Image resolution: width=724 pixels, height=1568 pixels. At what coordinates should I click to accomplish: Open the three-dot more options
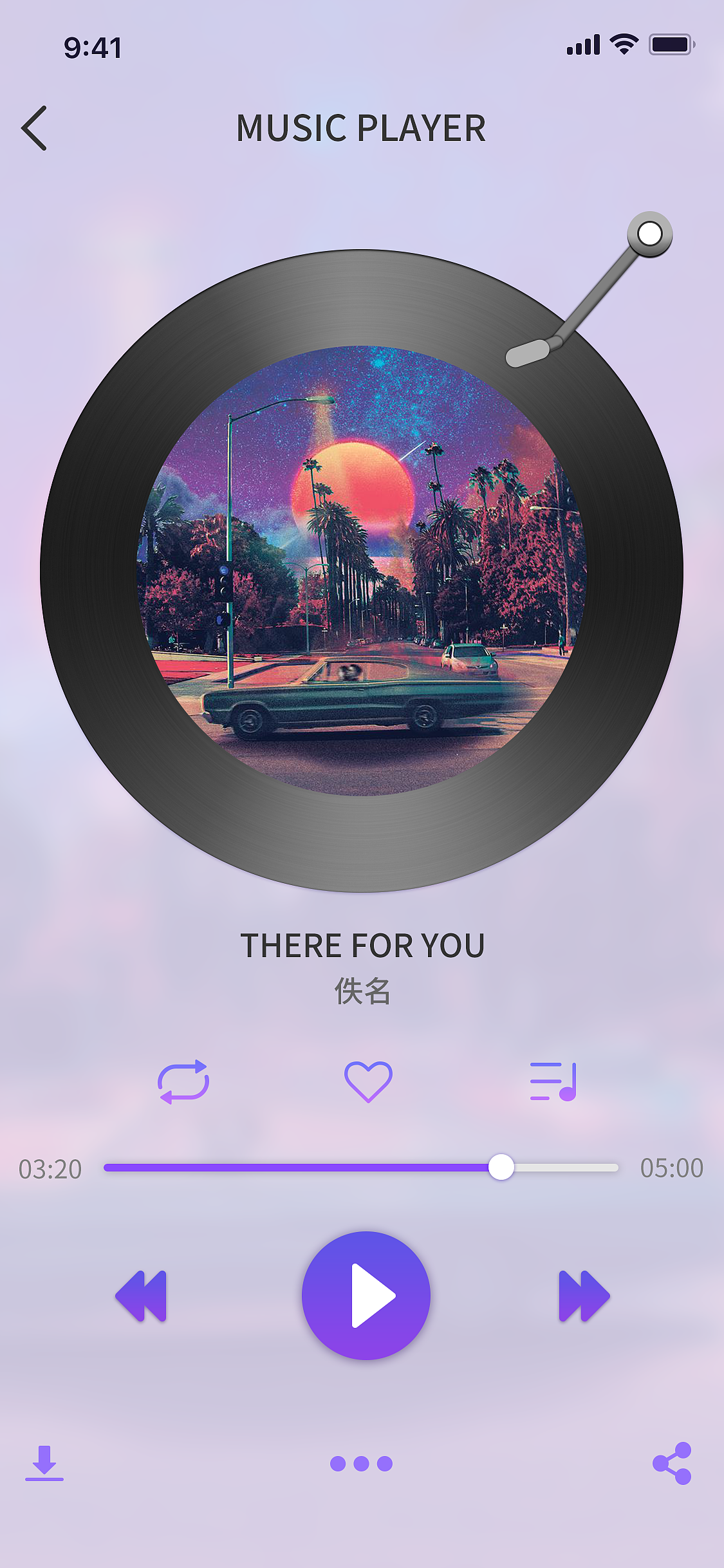click(x=361, y=1464)
